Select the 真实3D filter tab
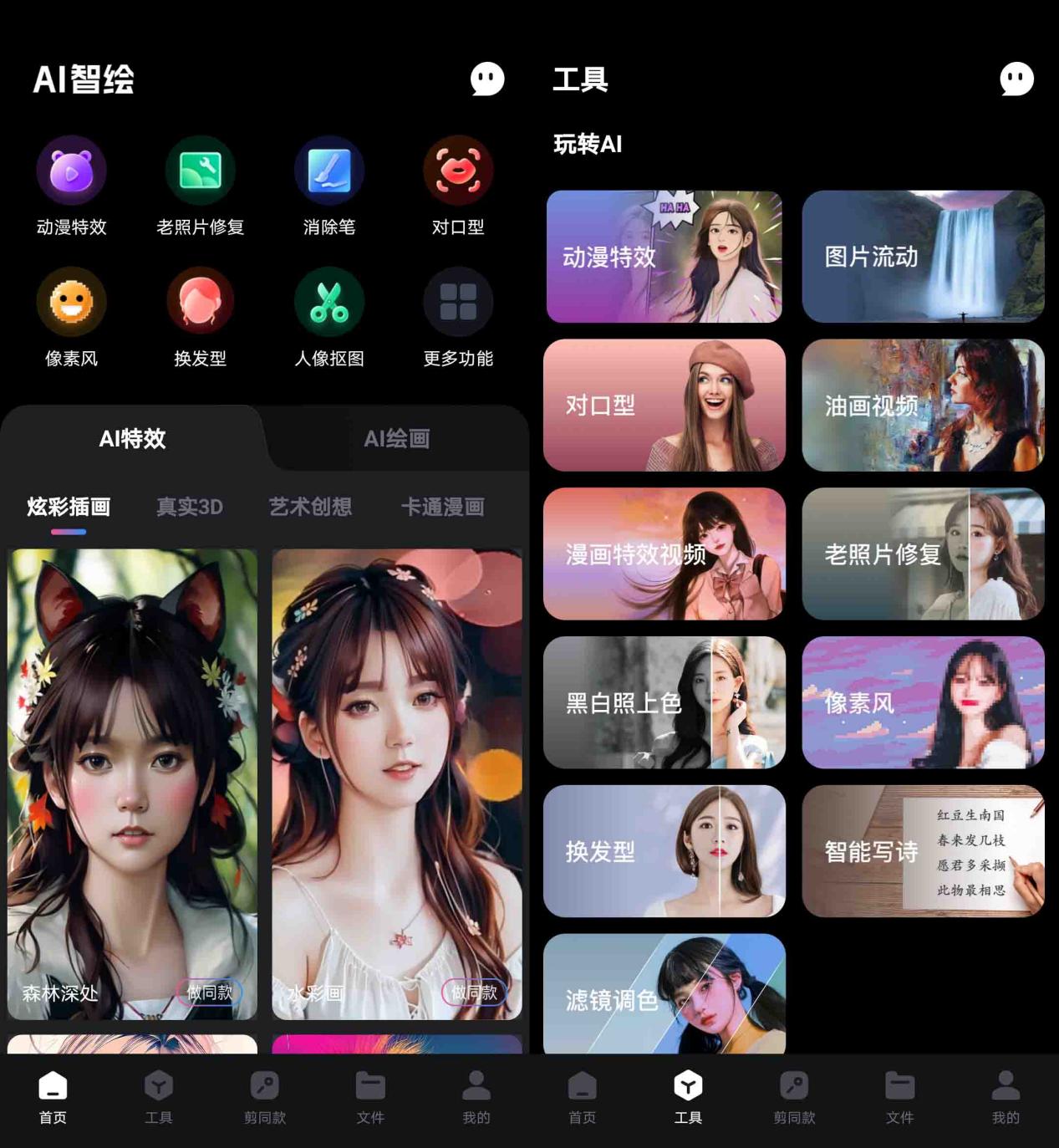 tap(188, 507)
